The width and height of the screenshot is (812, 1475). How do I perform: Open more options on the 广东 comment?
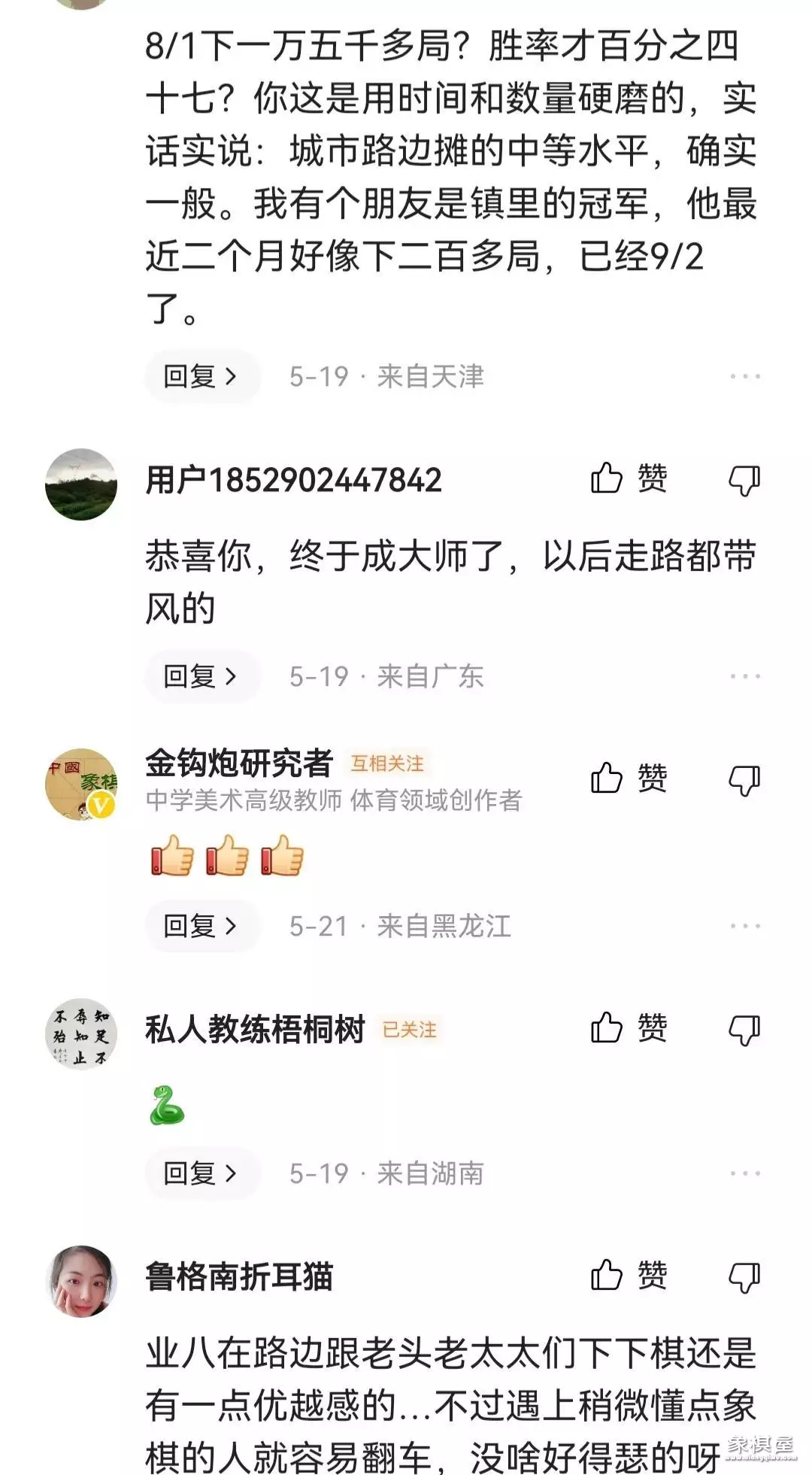click(x=744, y=676)
